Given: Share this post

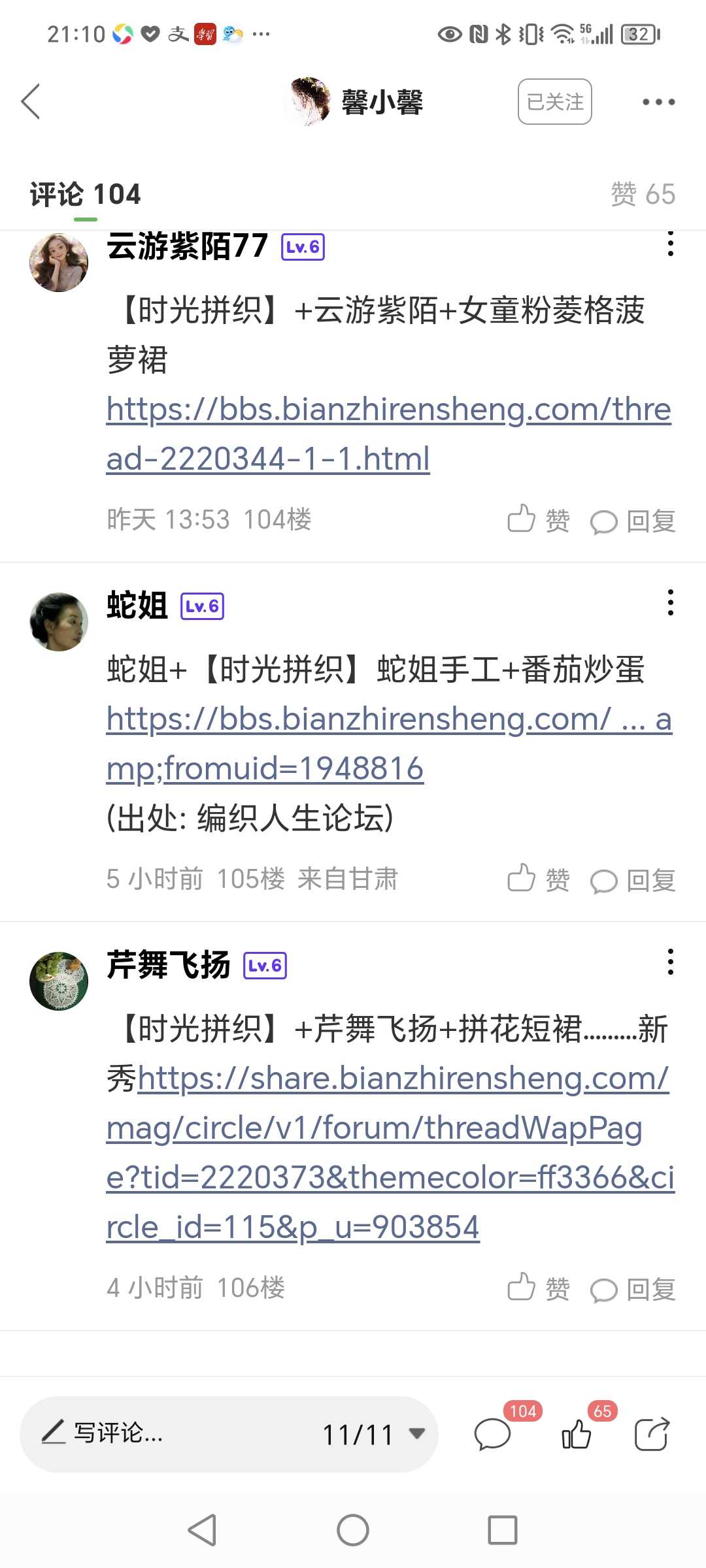Looking at the screenshot, I should click(x=652, y=1434).
